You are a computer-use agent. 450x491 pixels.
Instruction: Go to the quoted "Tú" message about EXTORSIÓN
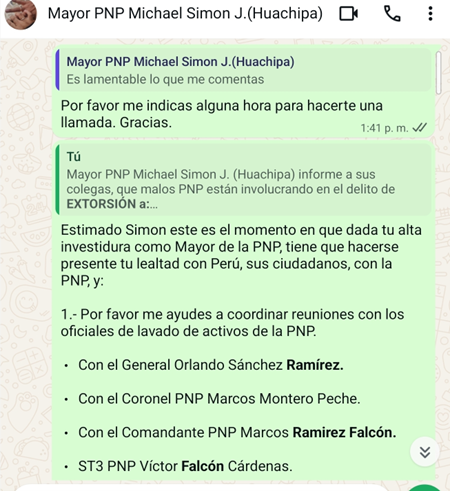(244, 179)
